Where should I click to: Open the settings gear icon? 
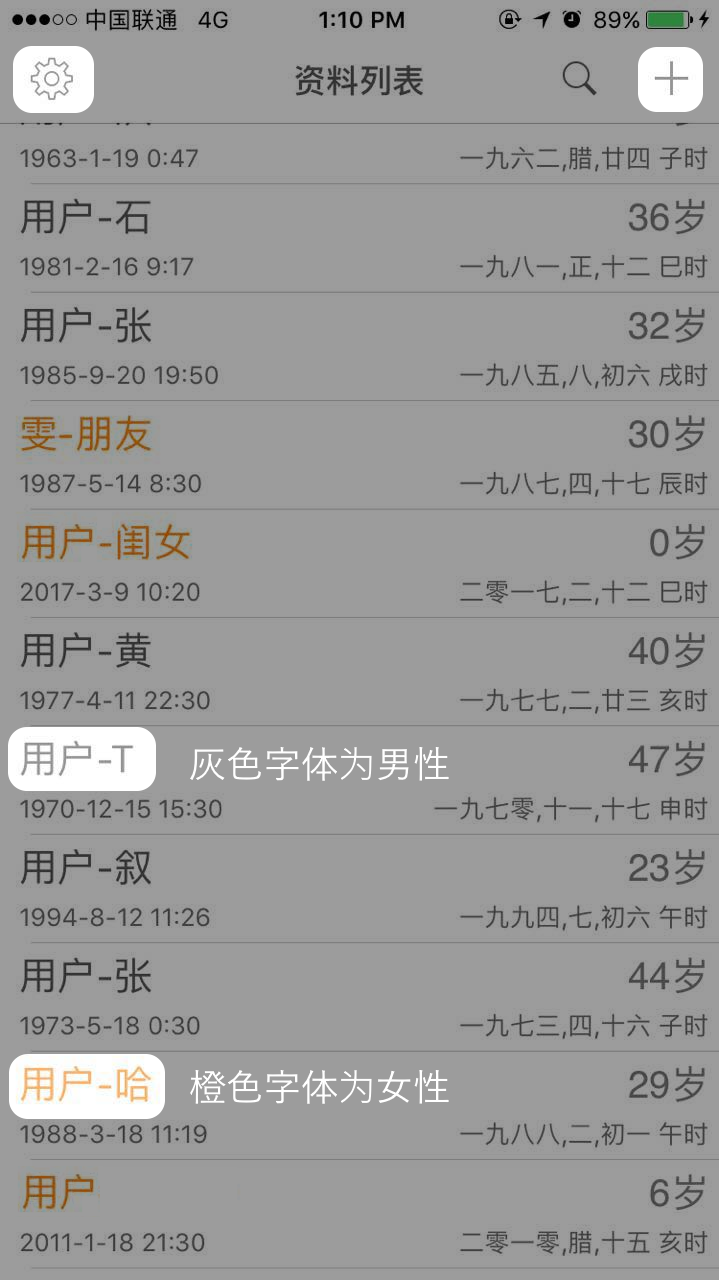click(53, 79)
